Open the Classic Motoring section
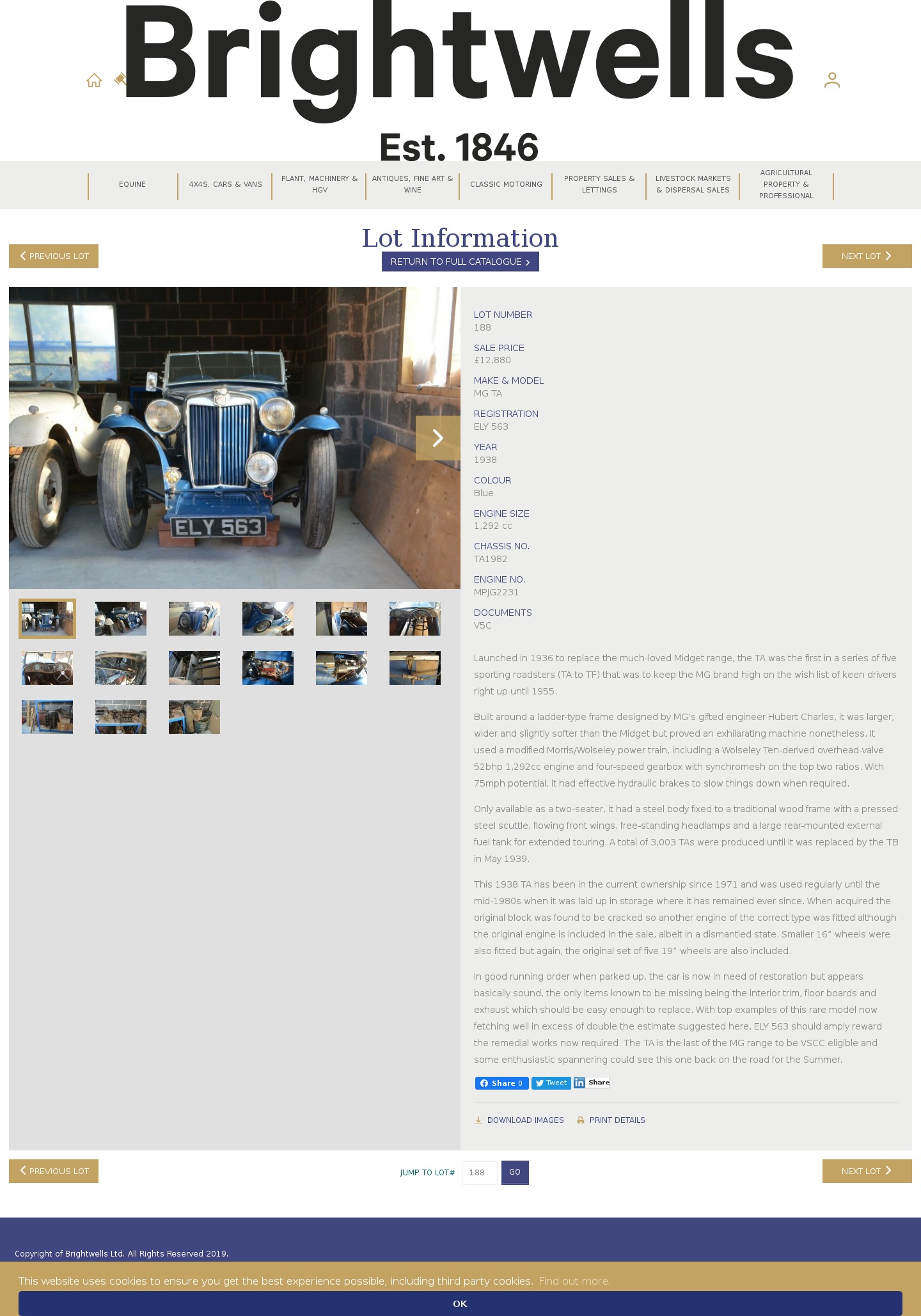The image size is (921, 1316). [506, 184]
